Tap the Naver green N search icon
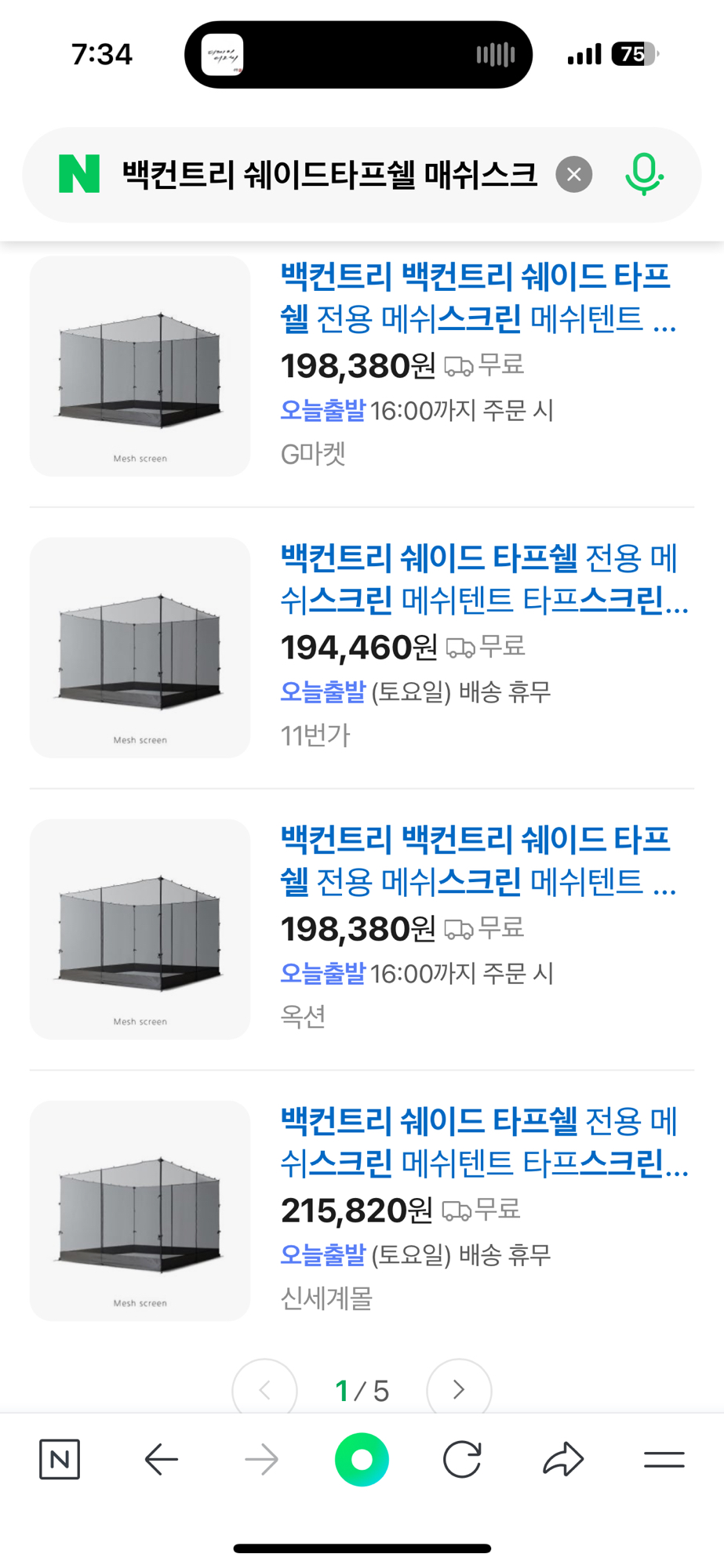The image size is (724, 1568). tap(81, 174)
